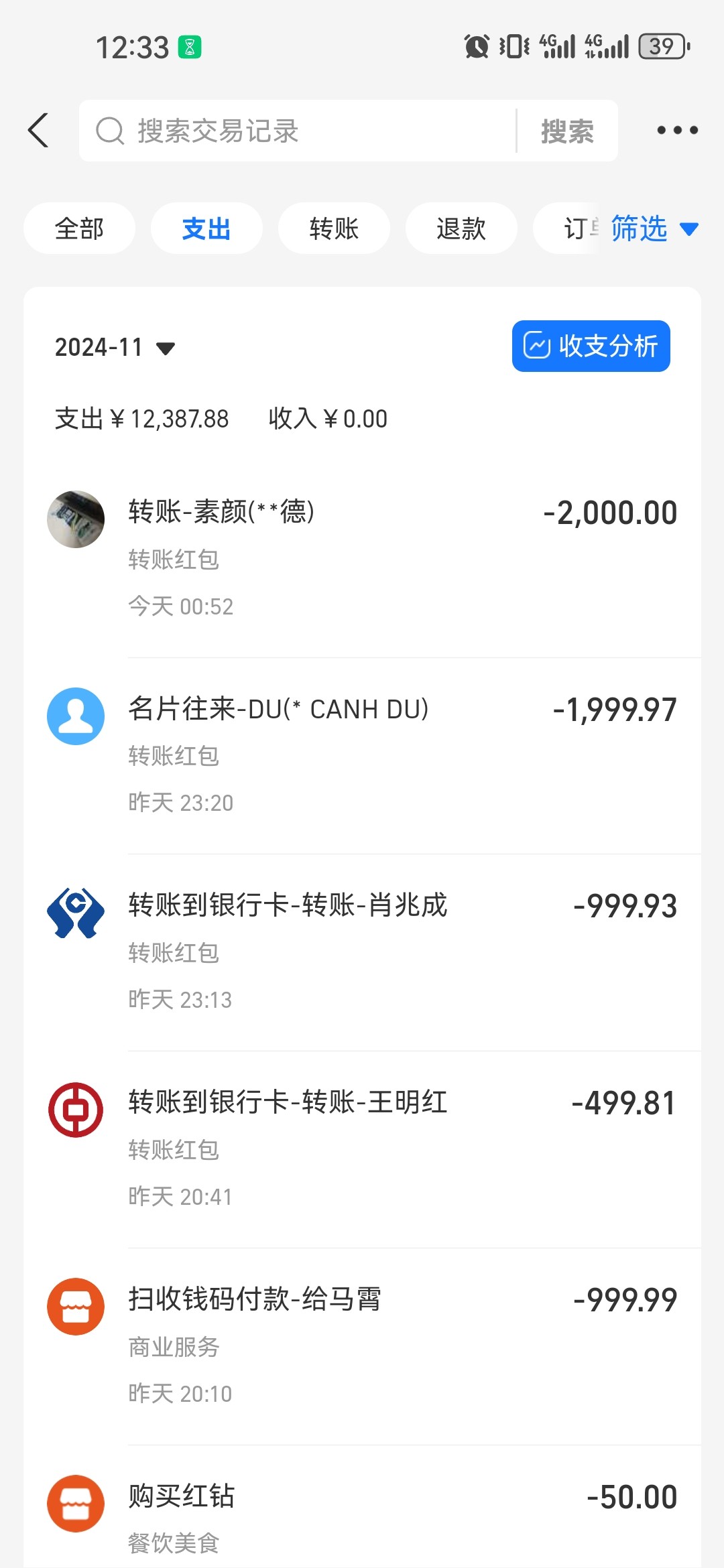Image resolution: width=724 pixels, height=1568 pixels.
Task: Open the transfer to 肖兆成
Action: click(x=362, y=952)
